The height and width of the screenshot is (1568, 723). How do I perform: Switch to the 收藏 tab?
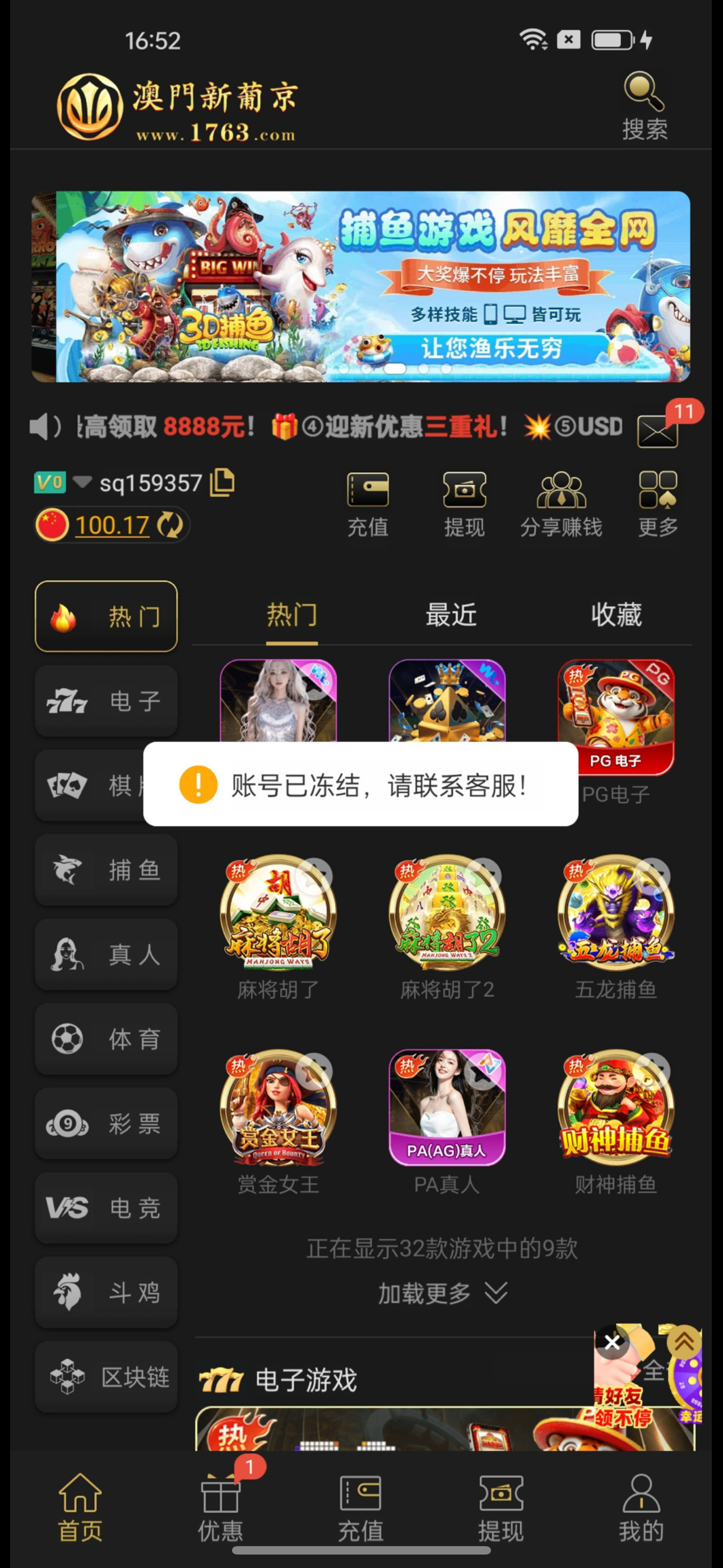pos(616,615)
